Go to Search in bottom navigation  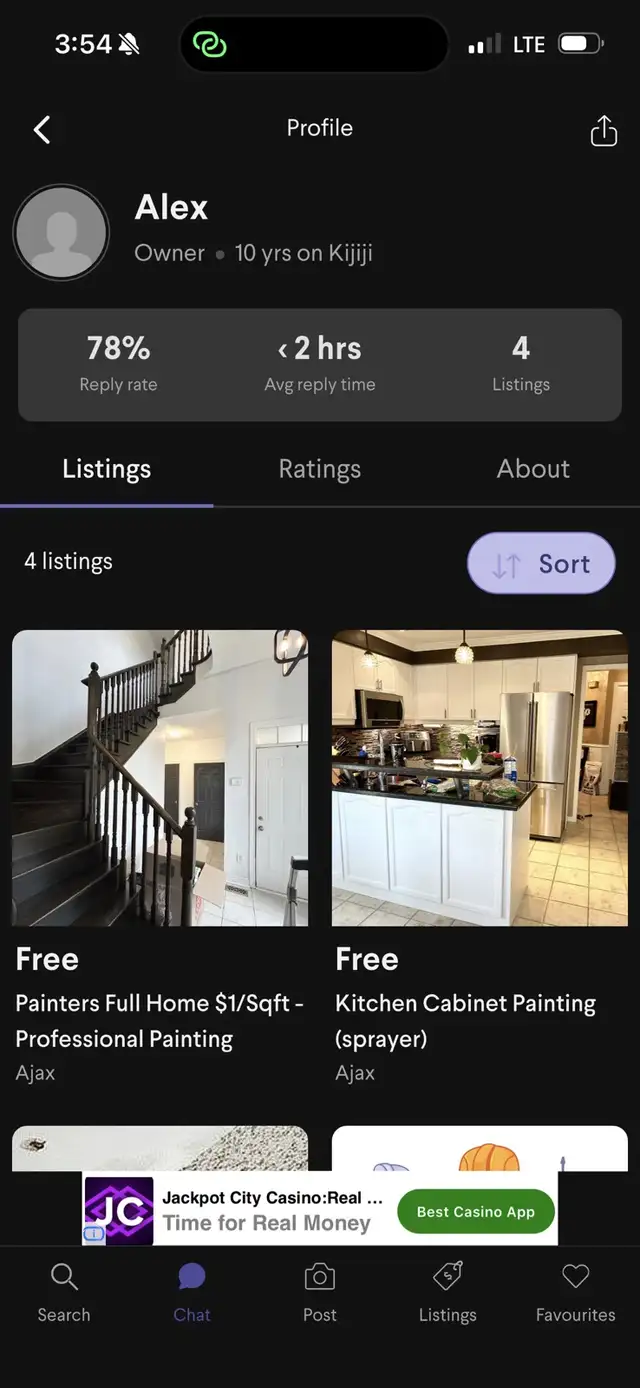pyautogui.click(x=64, y=1292)
